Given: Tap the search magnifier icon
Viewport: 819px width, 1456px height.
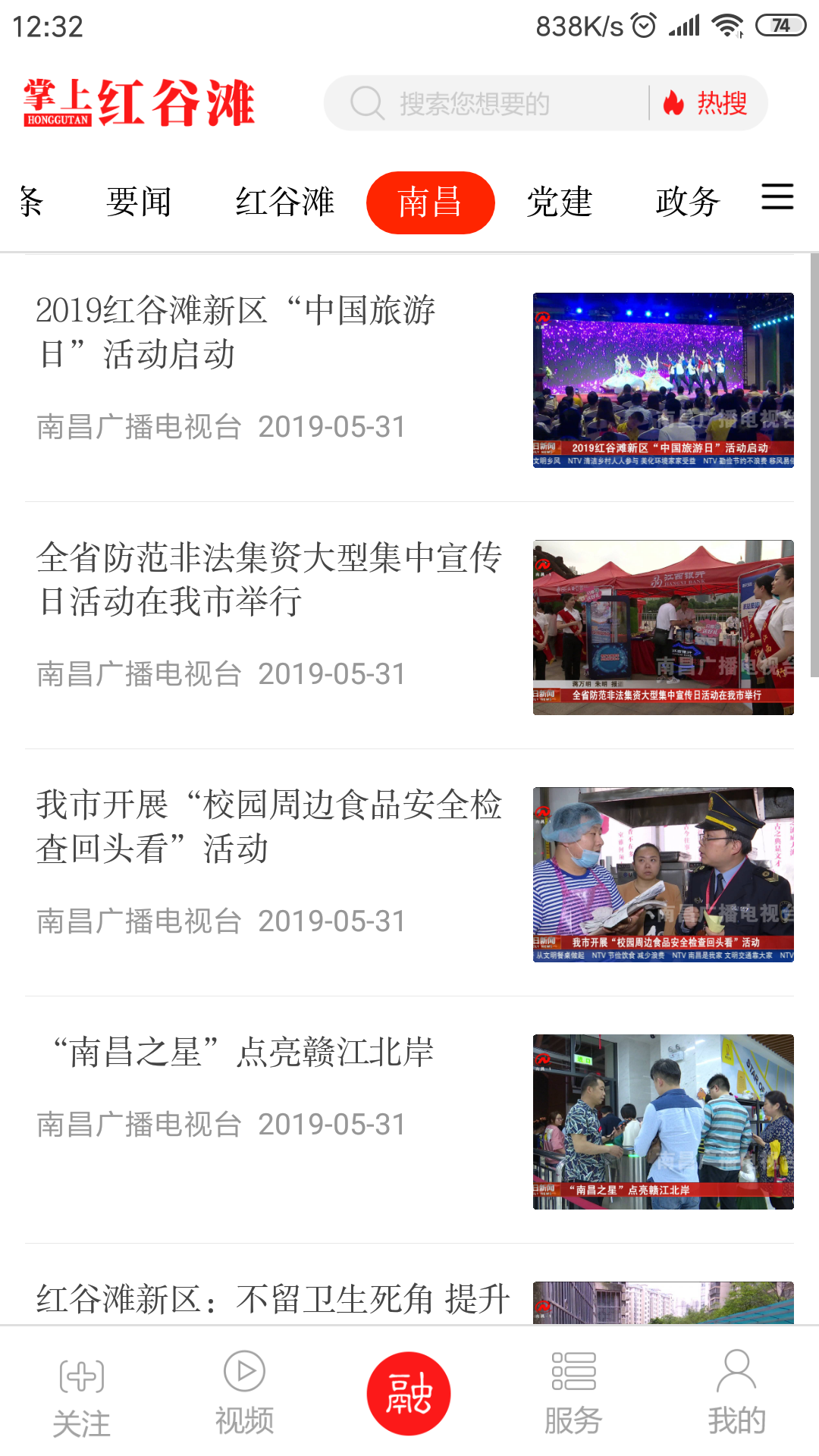Looking at the screenshot, I should [367, 102].
